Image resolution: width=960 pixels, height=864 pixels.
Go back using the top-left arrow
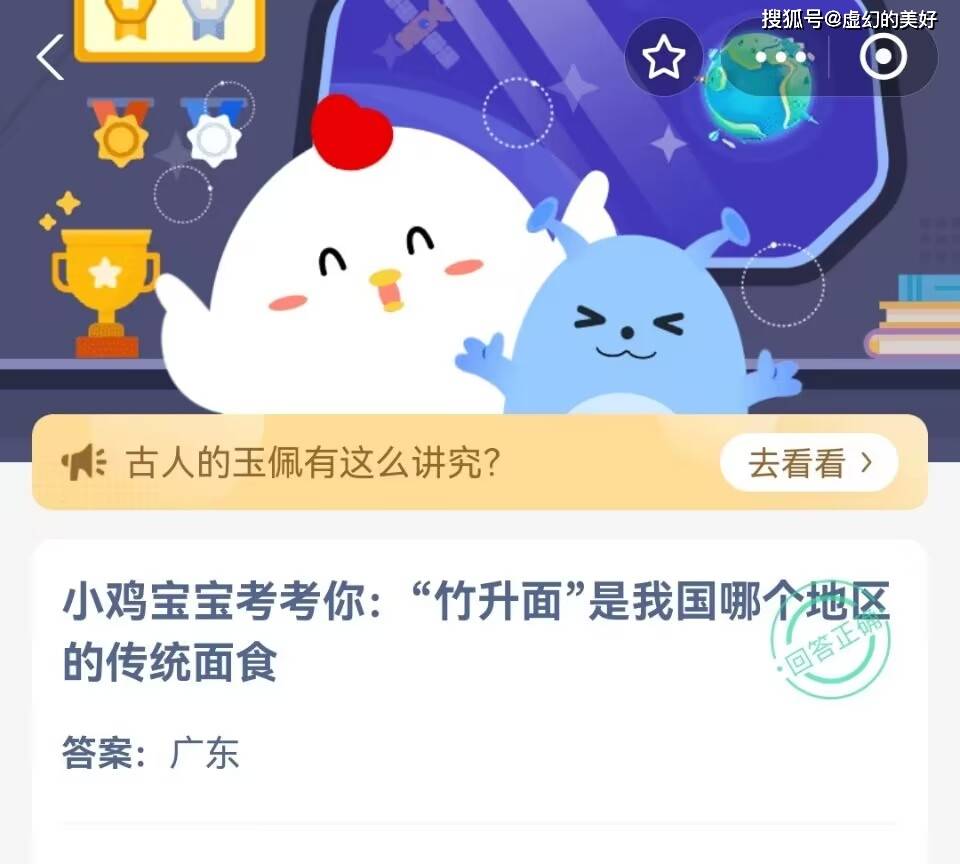pos(50,58)
